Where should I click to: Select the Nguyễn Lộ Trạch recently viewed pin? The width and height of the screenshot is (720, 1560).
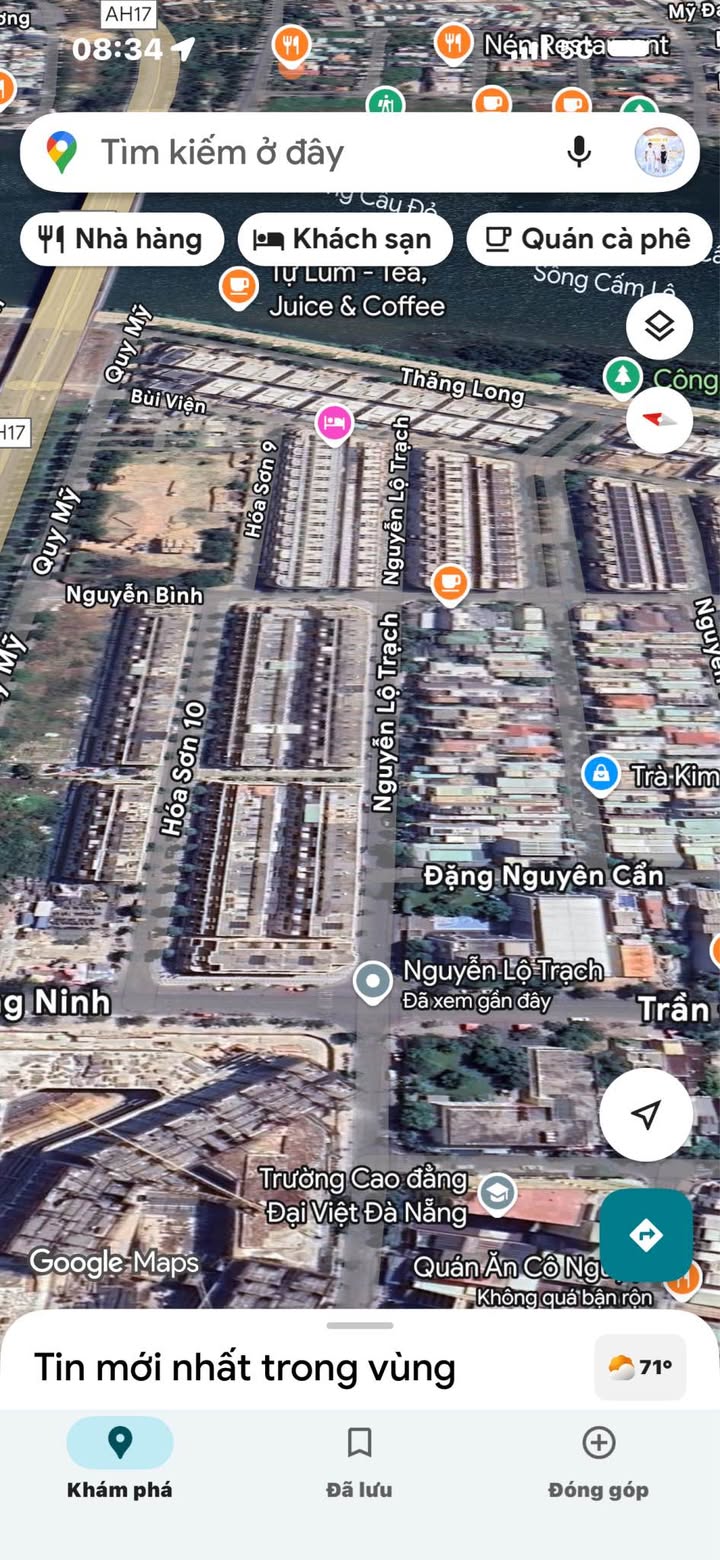click(373, 982)
